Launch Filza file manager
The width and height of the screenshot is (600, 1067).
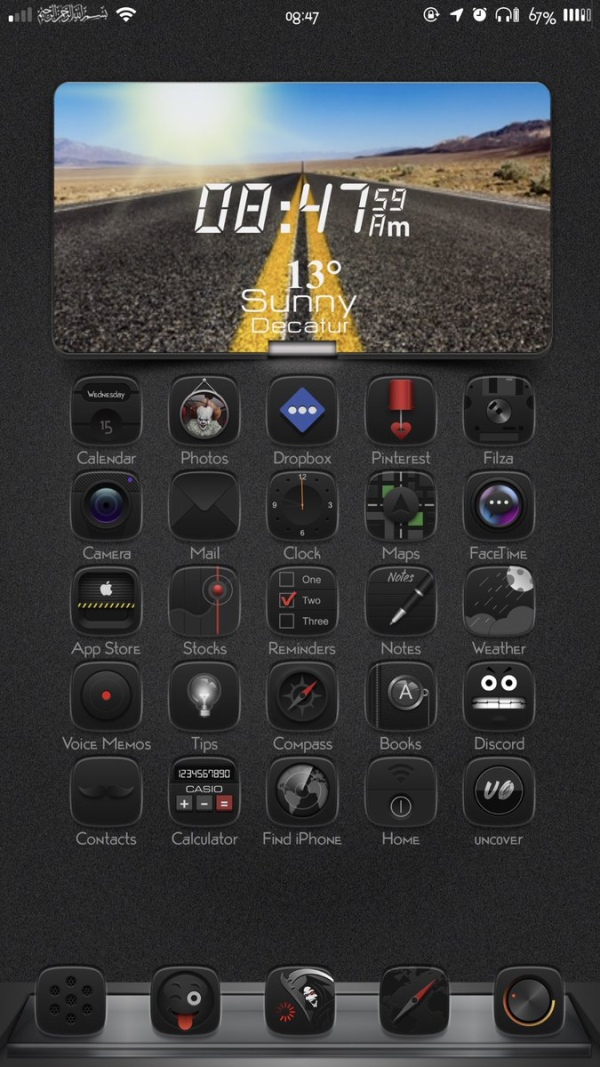pyautogui.click(x=498, y=411)
